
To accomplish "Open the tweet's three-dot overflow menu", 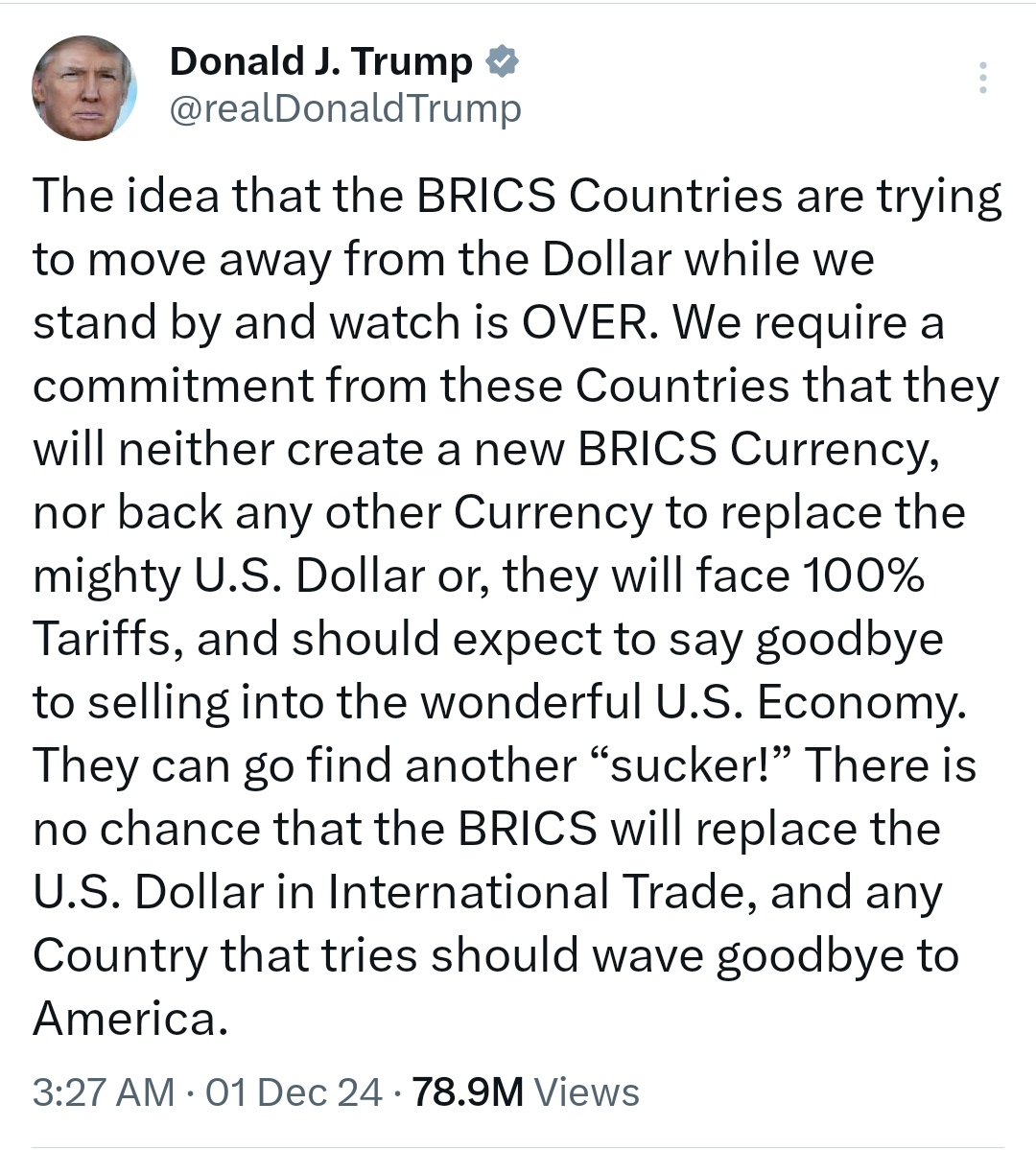I will [982, 78].
